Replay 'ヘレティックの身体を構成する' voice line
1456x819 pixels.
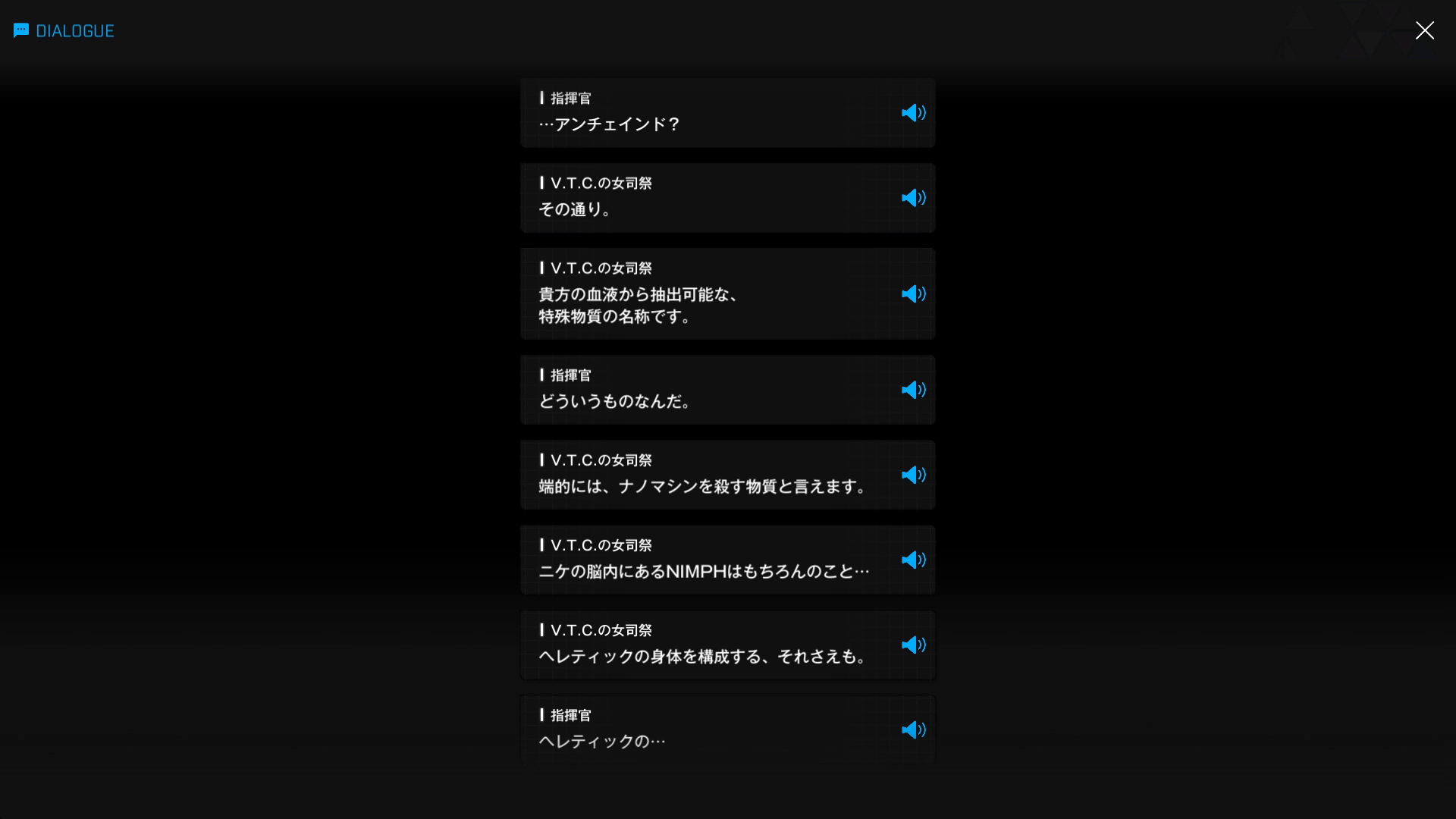coord(913,645)
